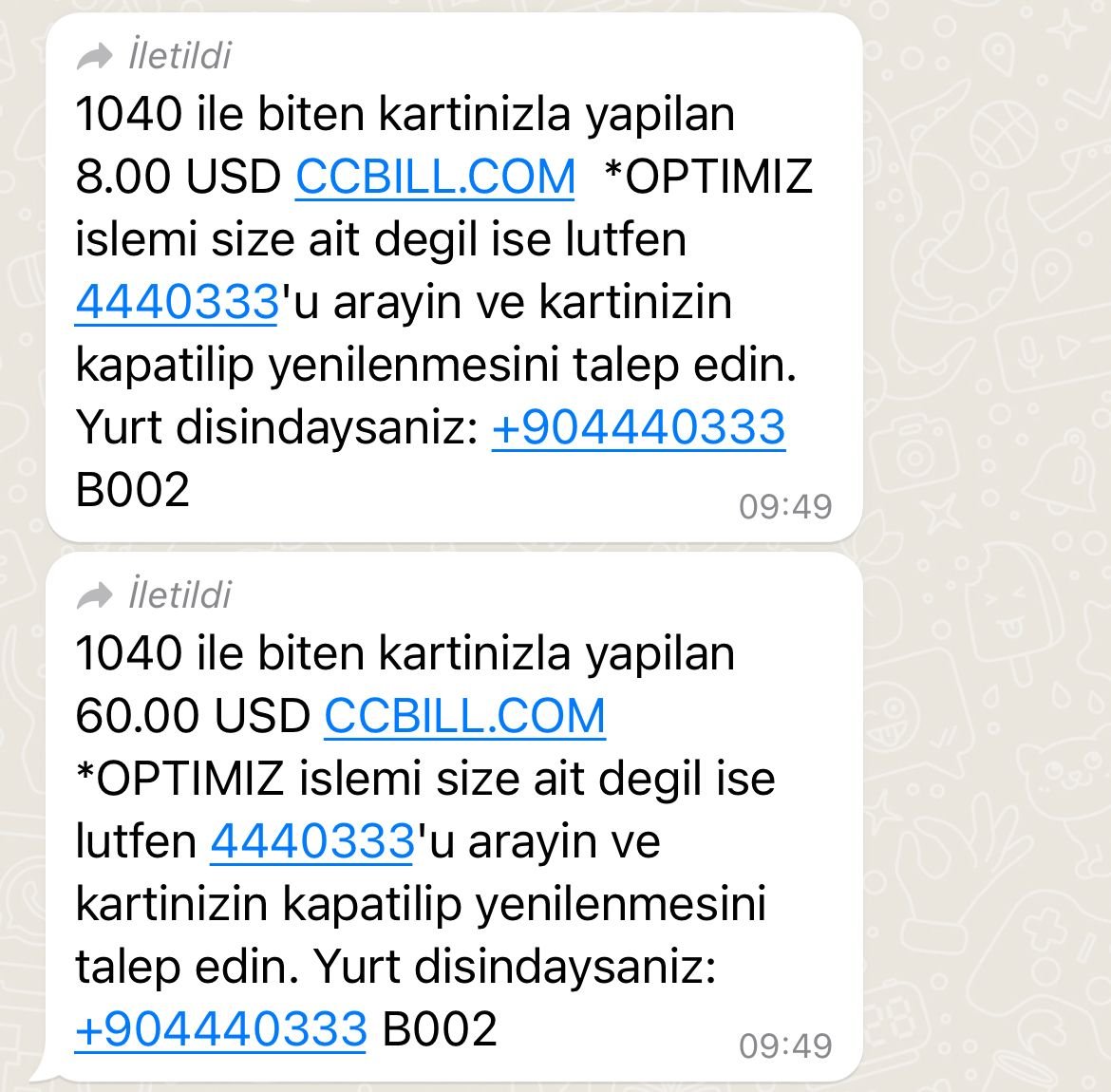Tap +904440333 in the 8.00 USD message
The image size is (1111, 1092).
click(x=638, y=427)
